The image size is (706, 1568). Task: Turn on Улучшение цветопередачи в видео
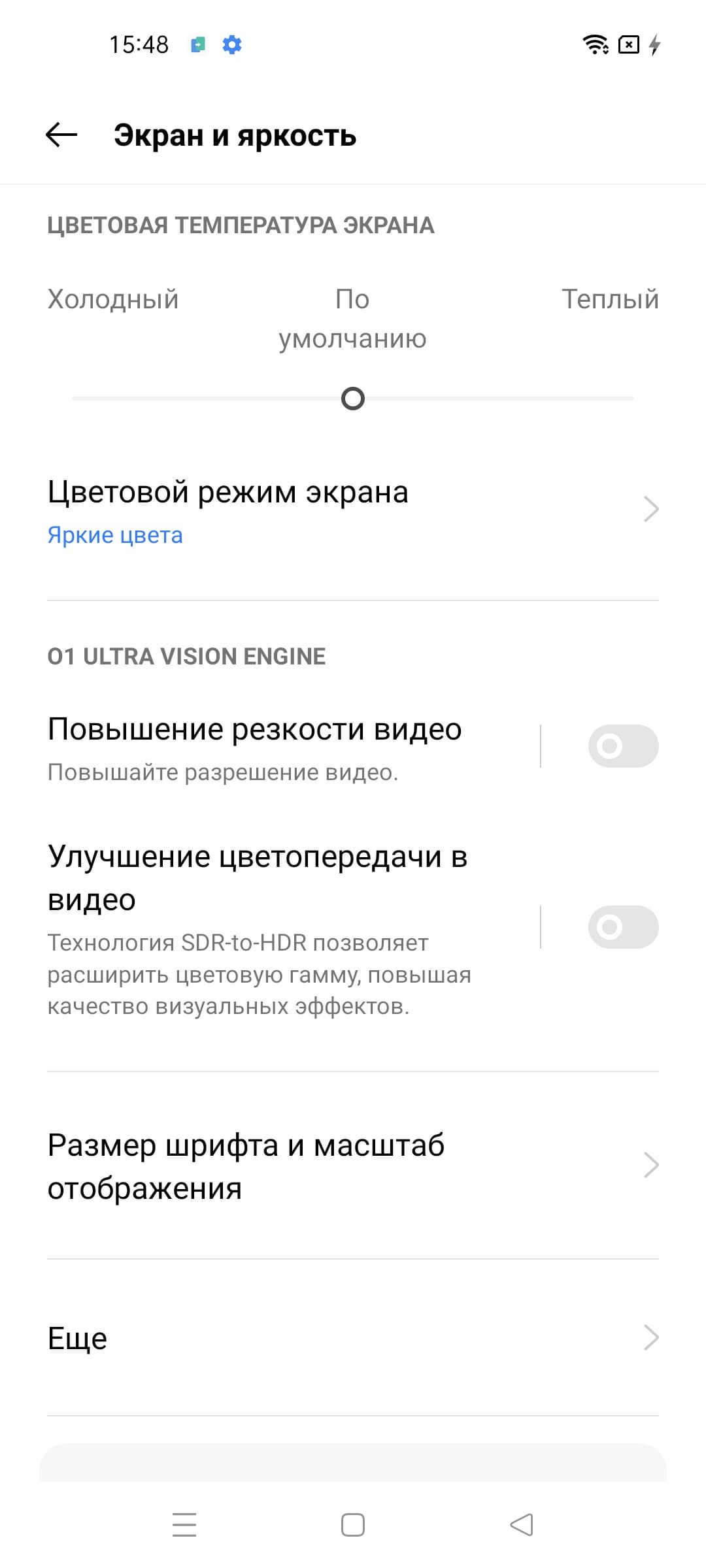point(622,927)
